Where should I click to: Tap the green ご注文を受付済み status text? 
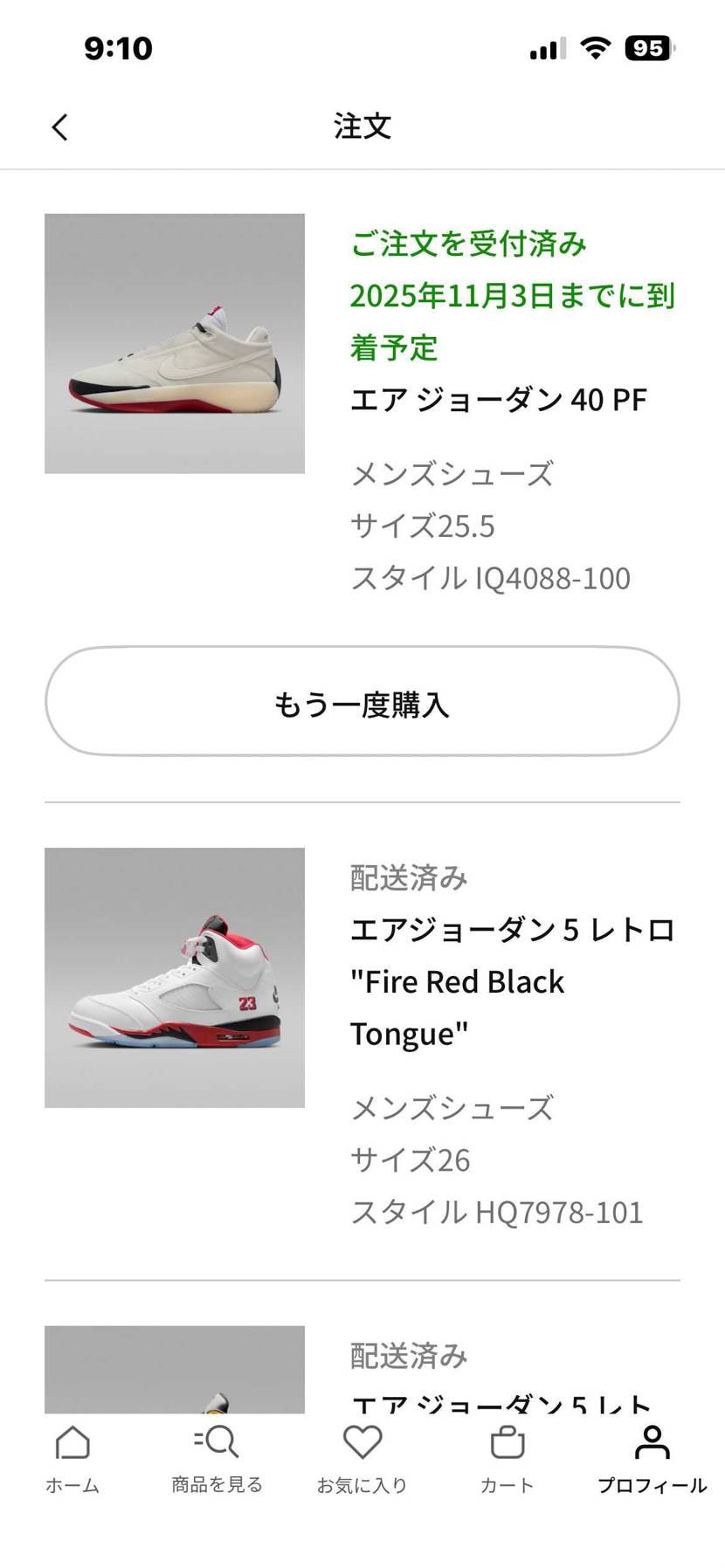click(469, 245)
